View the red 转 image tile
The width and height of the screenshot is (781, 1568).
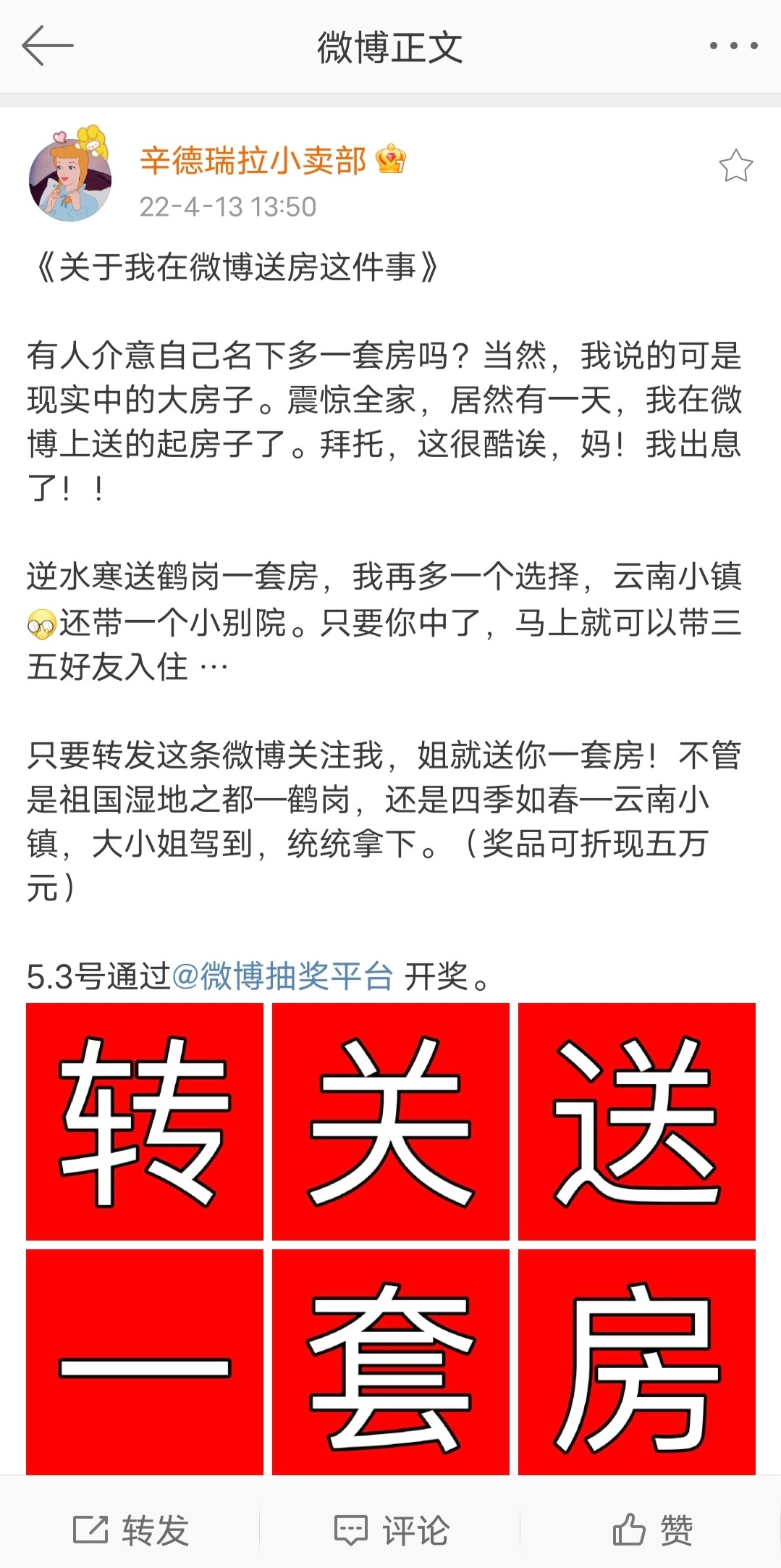(145, 1121)
